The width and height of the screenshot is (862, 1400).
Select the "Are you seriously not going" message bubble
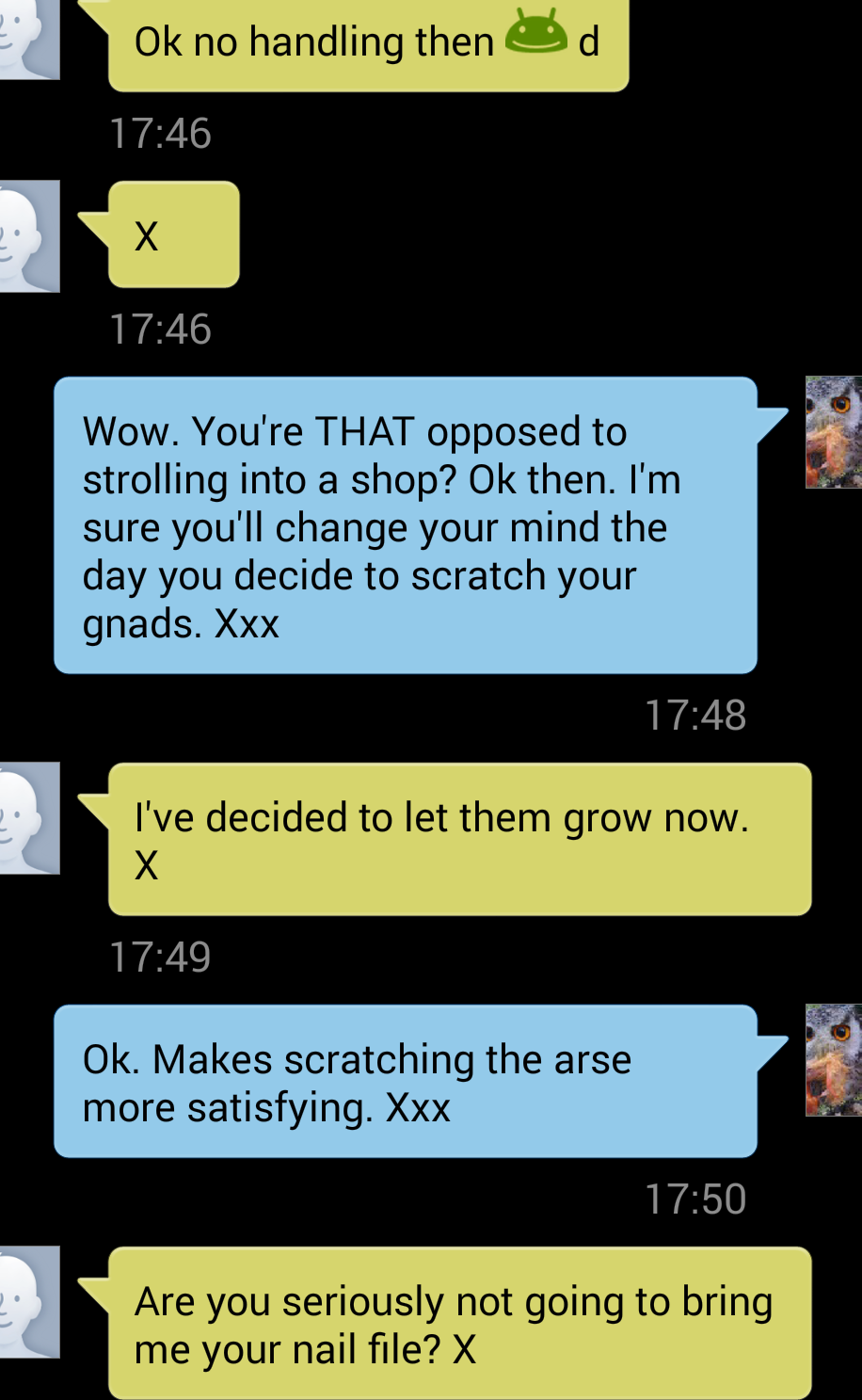459,1324
